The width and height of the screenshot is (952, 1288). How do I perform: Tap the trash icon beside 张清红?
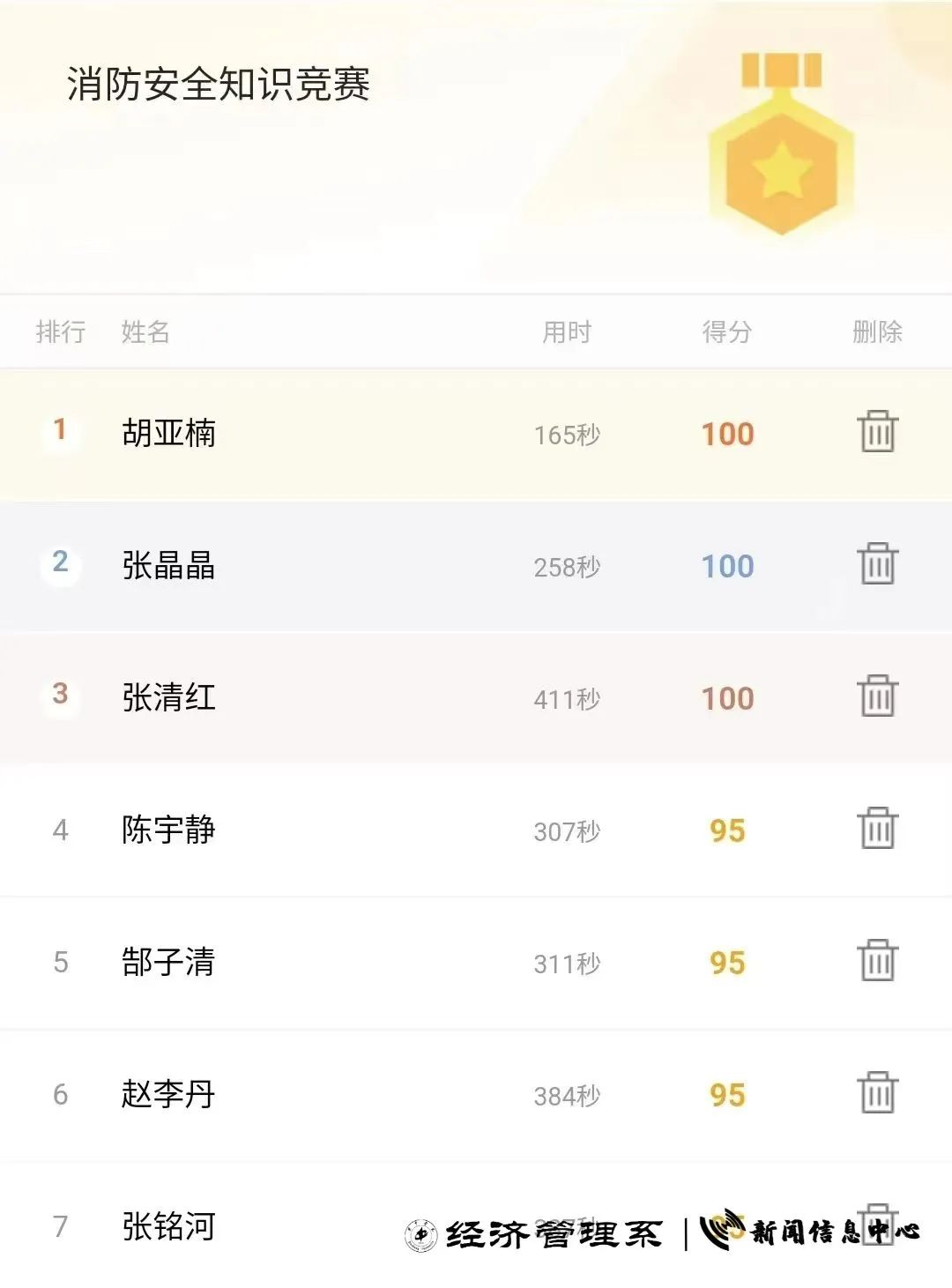[878, 696]
